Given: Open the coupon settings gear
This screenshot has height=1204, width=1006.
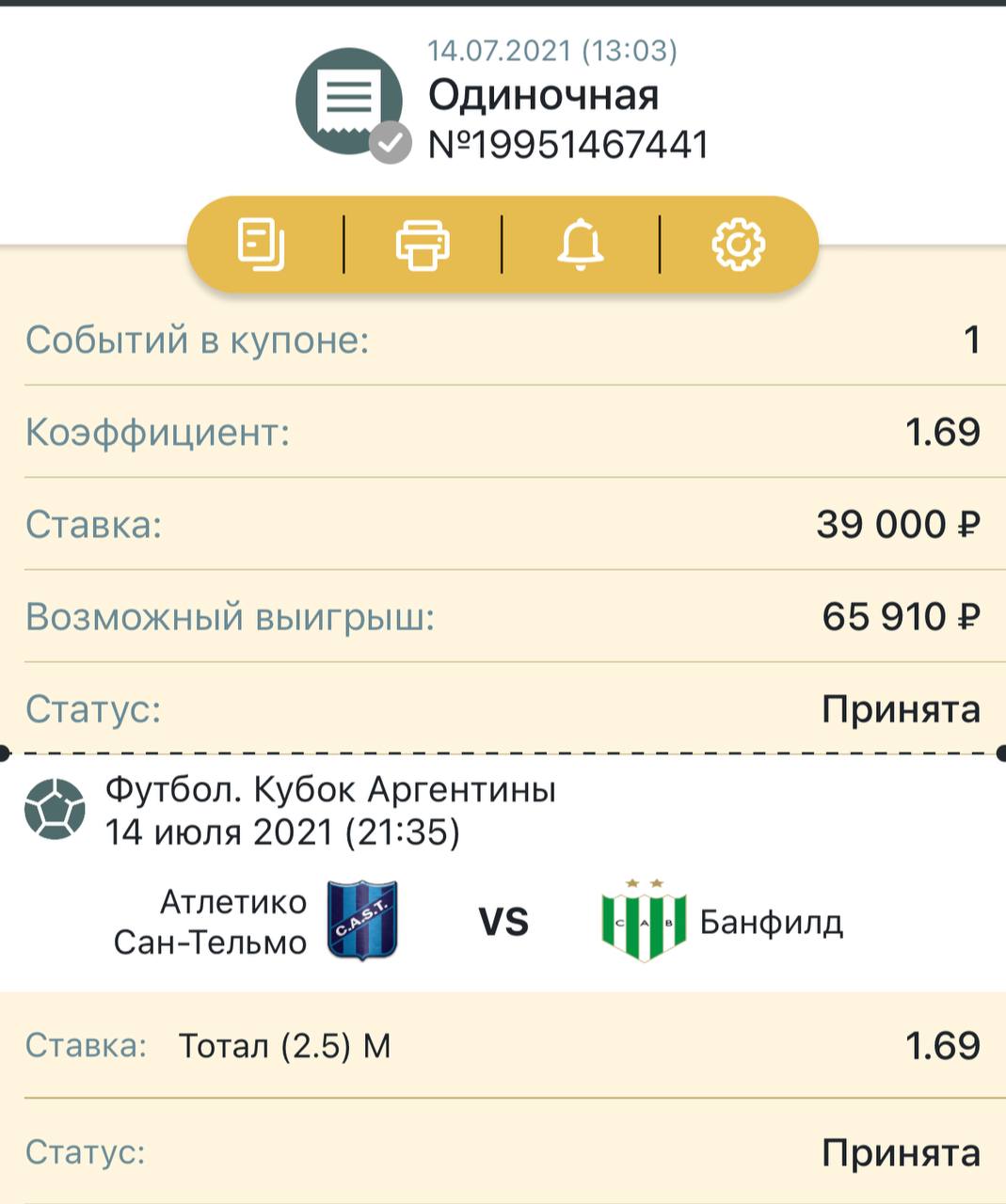Looking at the screenshot, I should pyautogui.click(x=739, y=245).
